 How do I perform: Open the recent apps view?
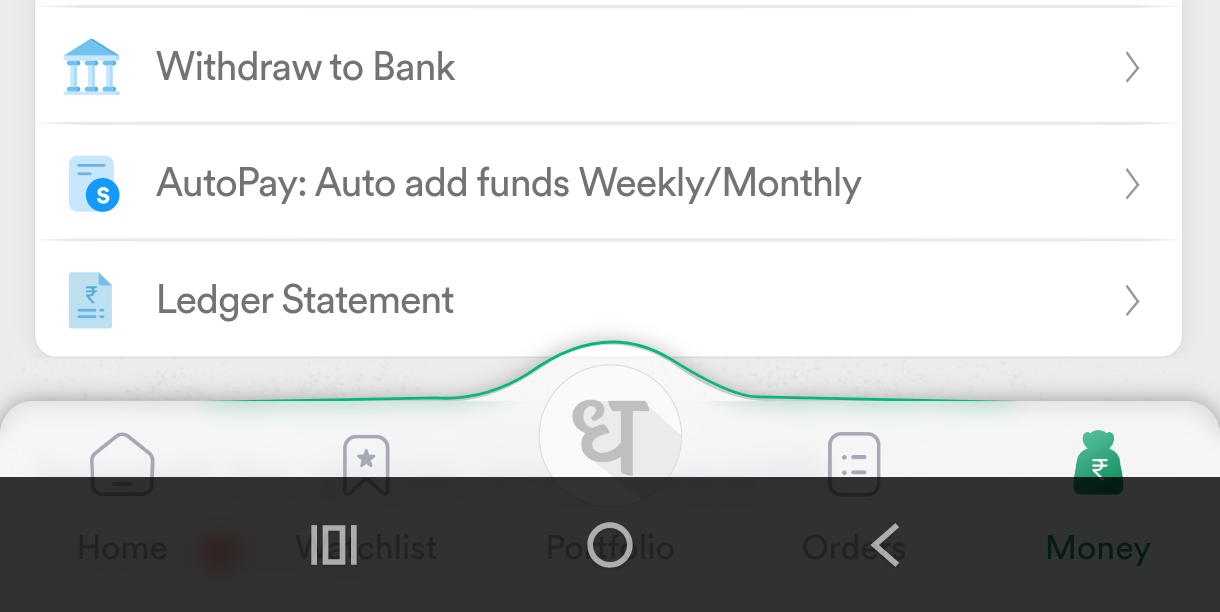click(x=334, y=545)
